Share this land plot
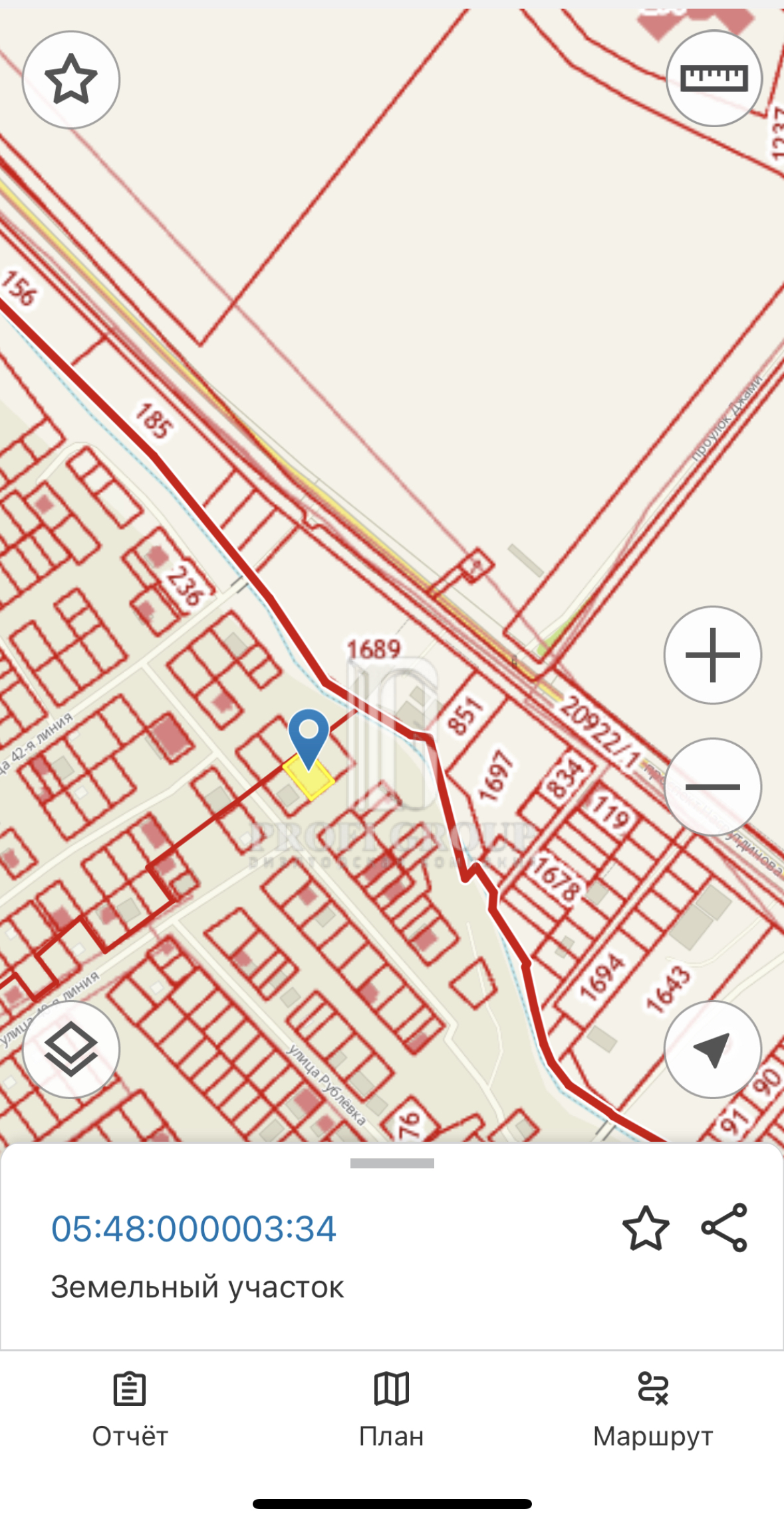This screenshot has height=1525, width=784. pyautogui.click(x=724, y=1228)
